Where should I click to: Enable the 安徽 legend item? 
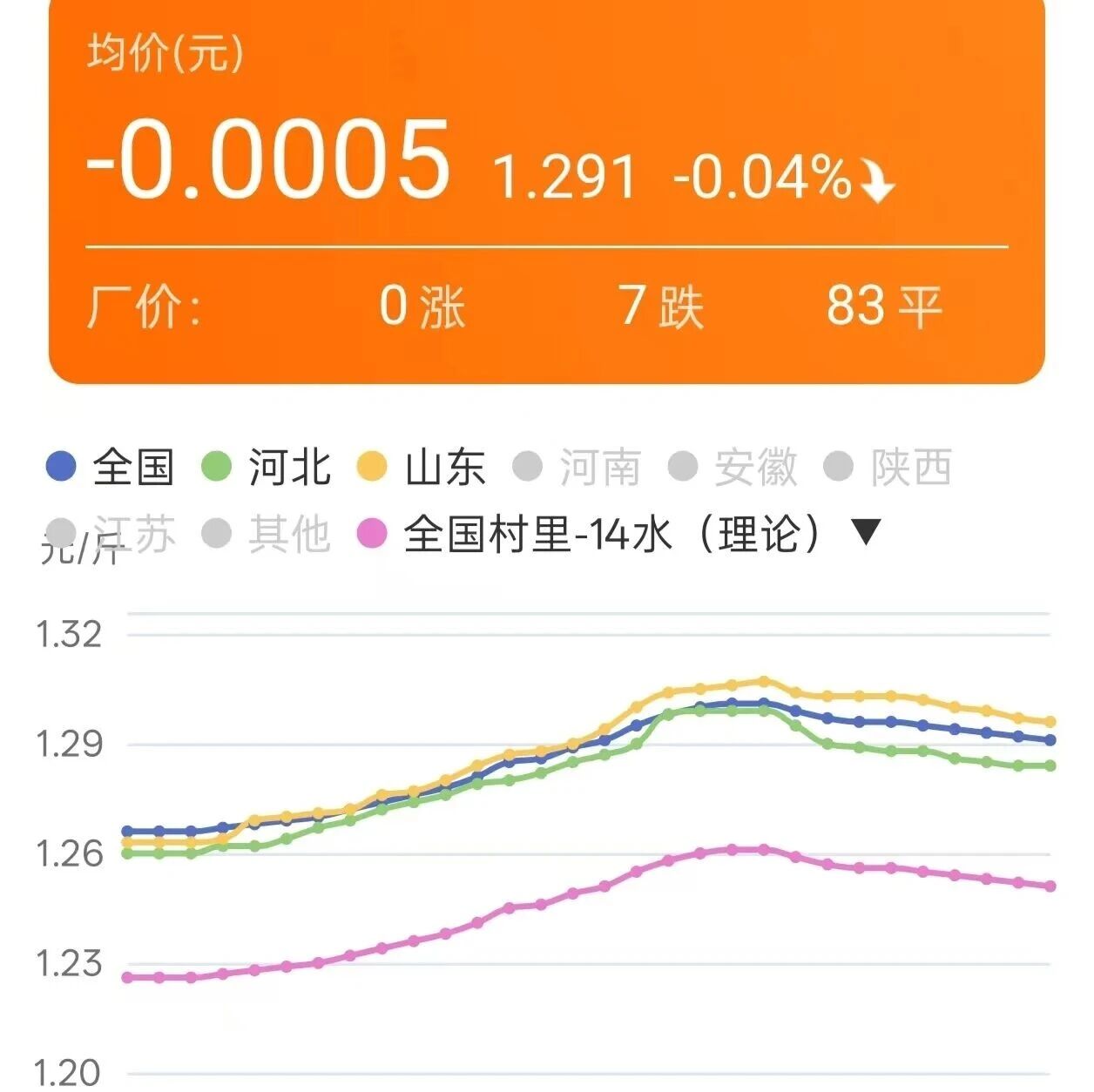point(733,467)
